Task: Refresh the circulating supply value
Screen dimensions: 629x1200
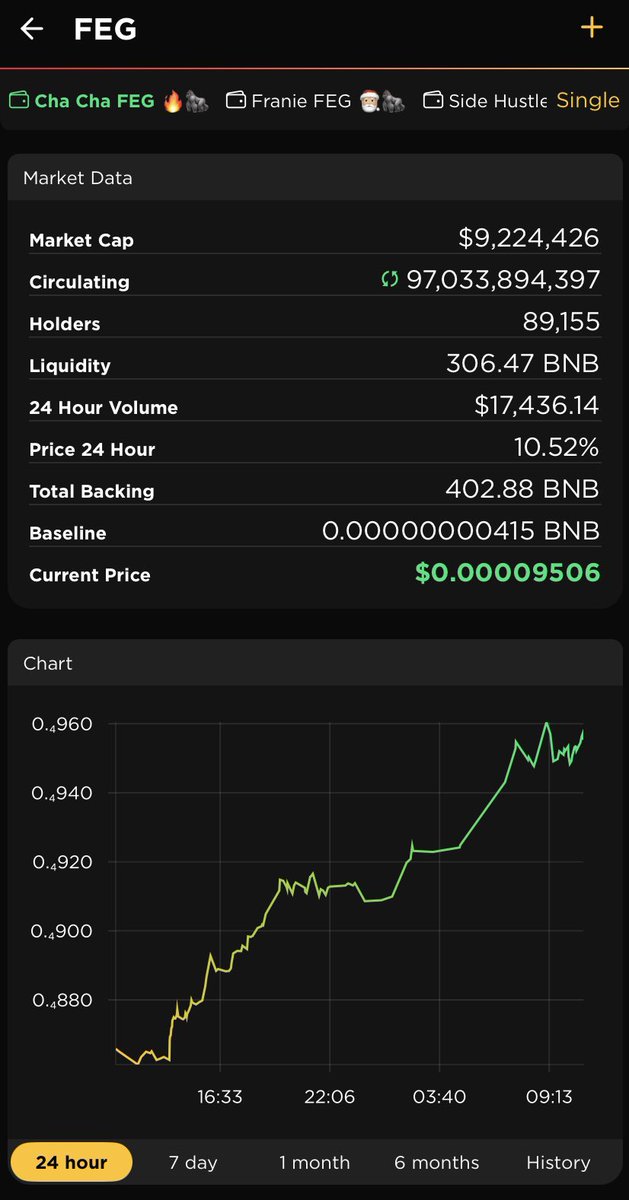Action: point(390,280)
